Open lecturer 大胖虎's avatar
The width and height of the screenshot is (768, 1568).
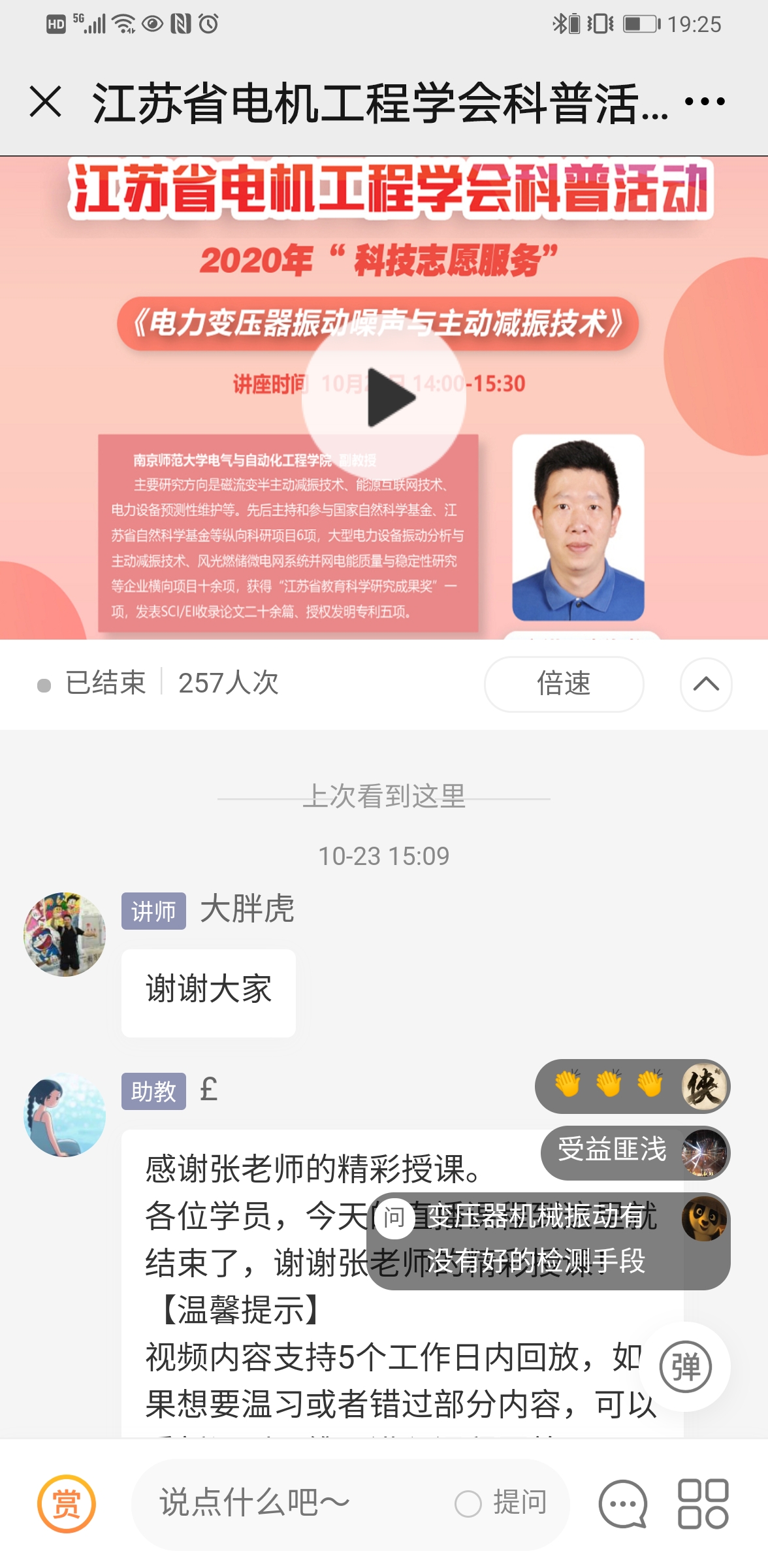pos(65,934)
